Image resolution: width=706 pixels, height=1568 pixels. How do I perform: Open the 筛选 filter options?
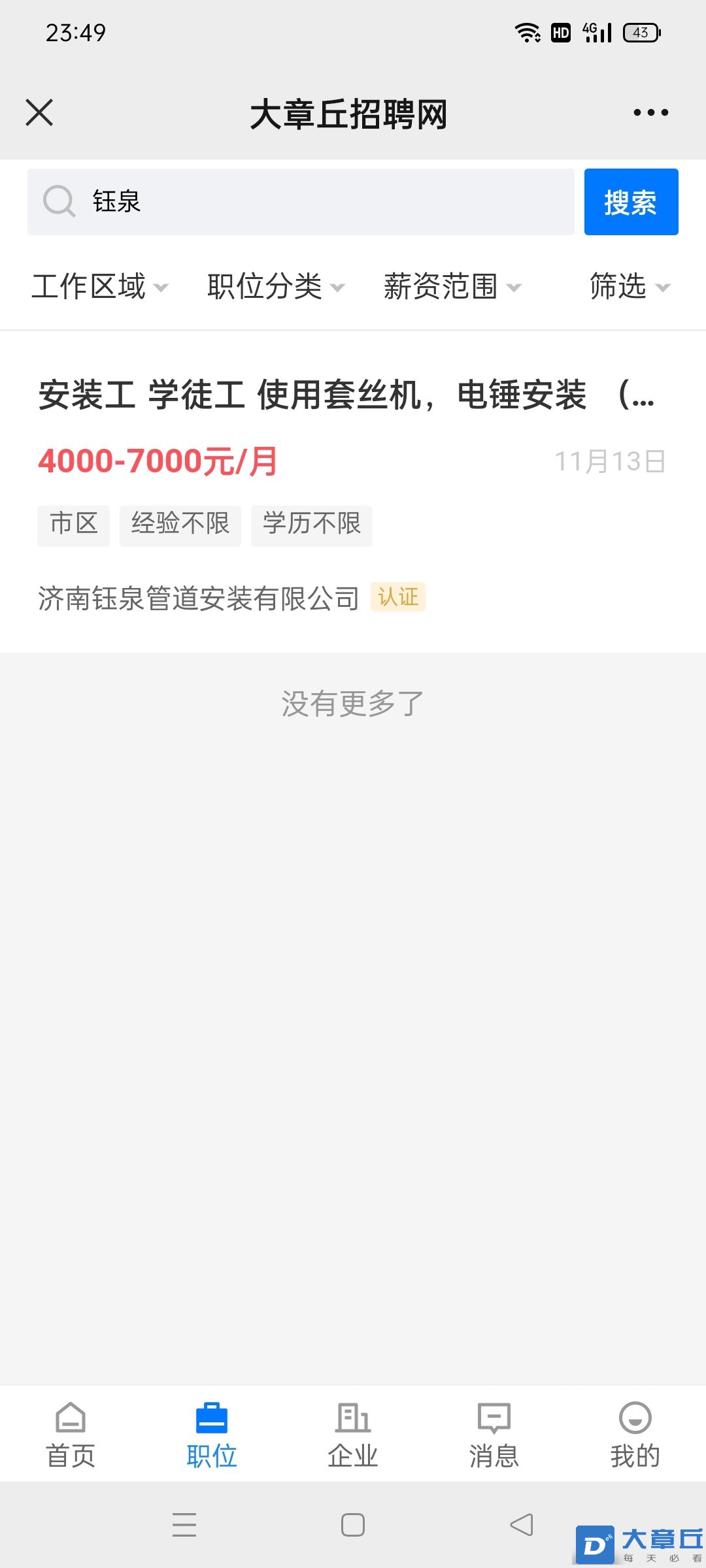click(630, 287)
